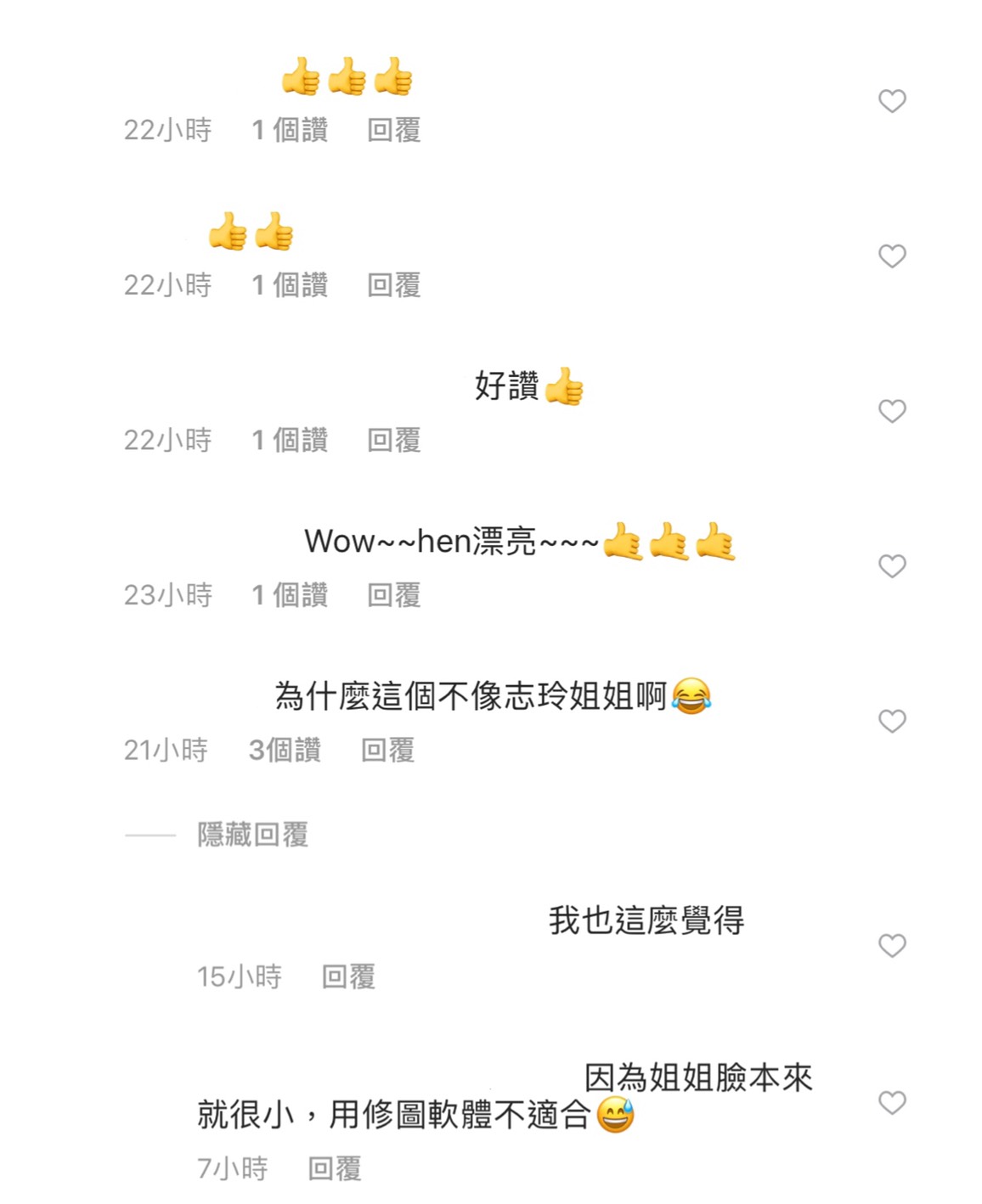Open 1個讚 likes on the 好讚 comment
The height and width of the screenshot is (1204, 982).
pos(290,440)
